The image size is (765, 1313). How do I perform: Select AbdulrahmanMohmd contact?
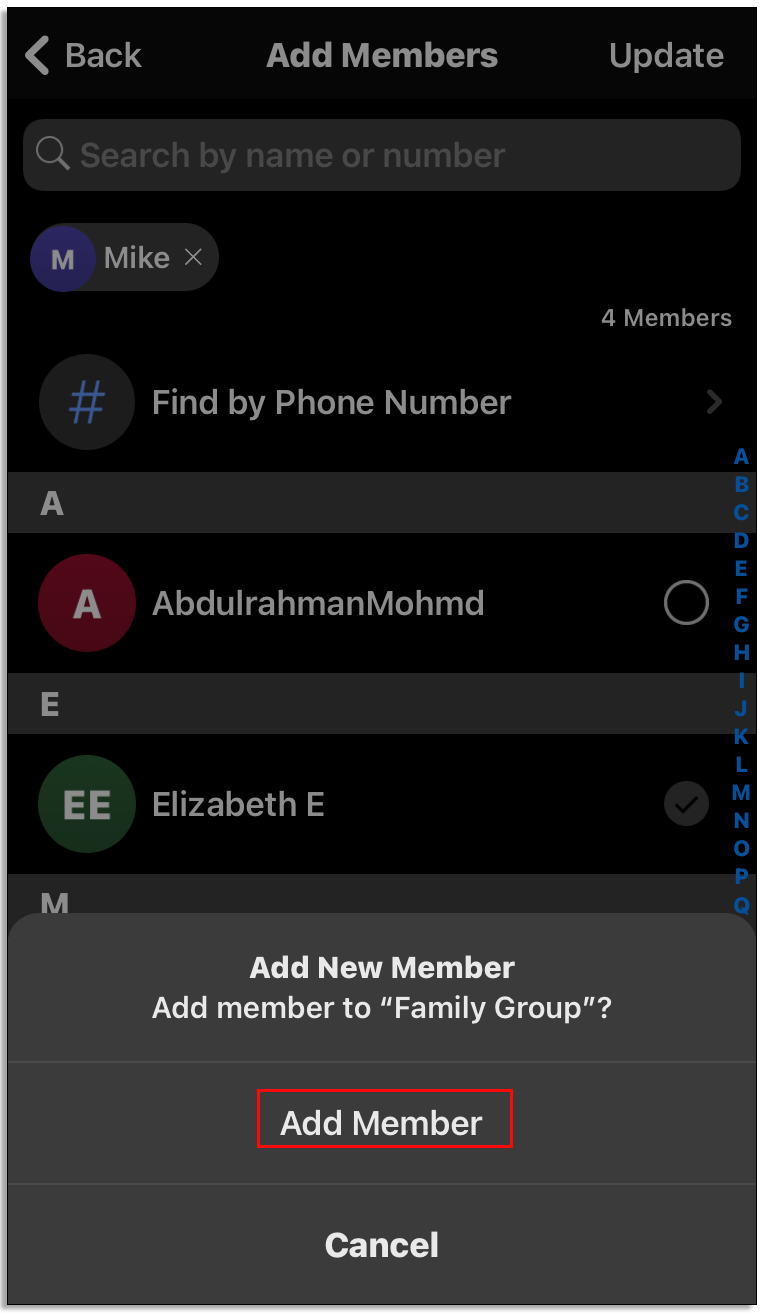(686, 603)
